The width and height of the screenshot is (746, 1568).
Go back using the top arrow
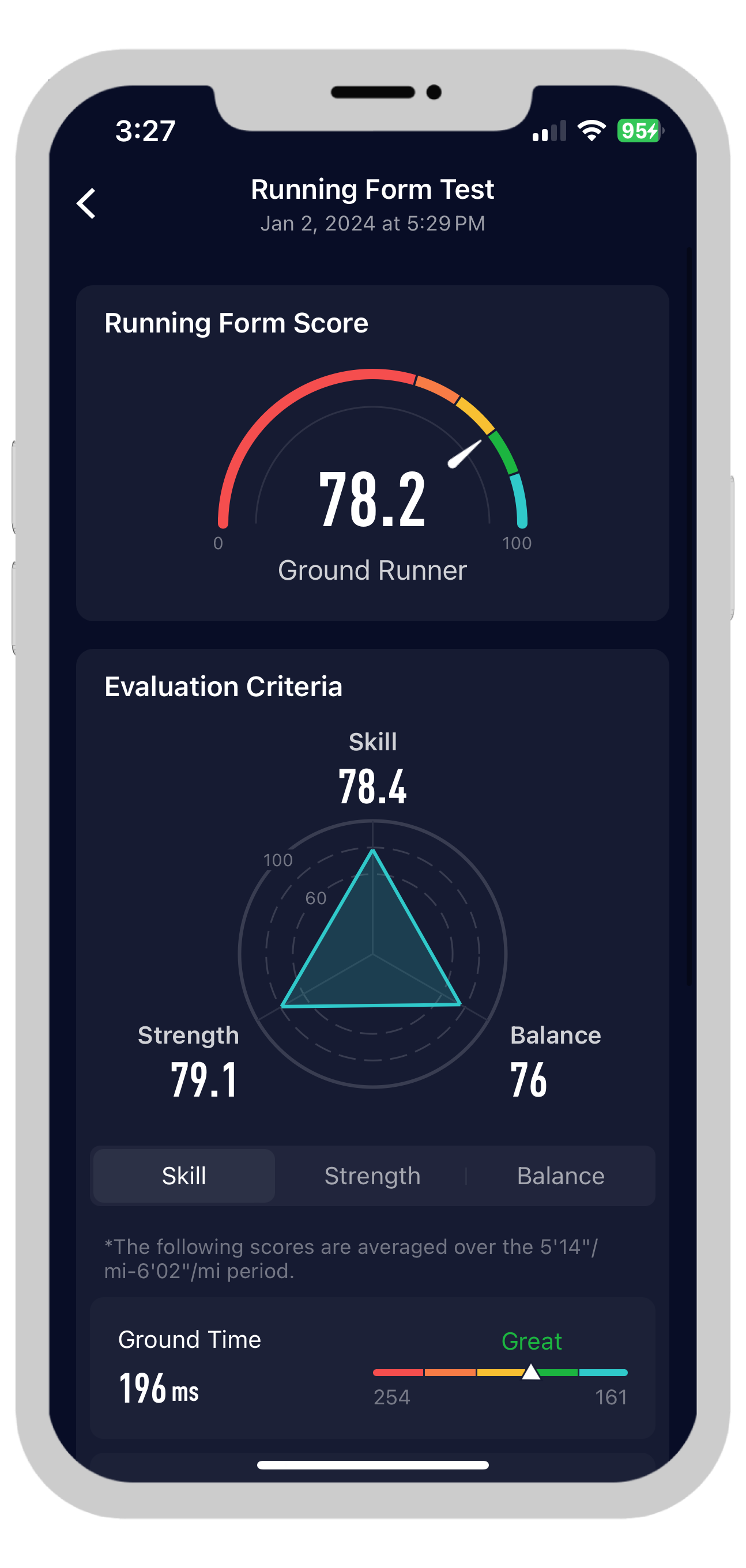click(x=86, y=203)
